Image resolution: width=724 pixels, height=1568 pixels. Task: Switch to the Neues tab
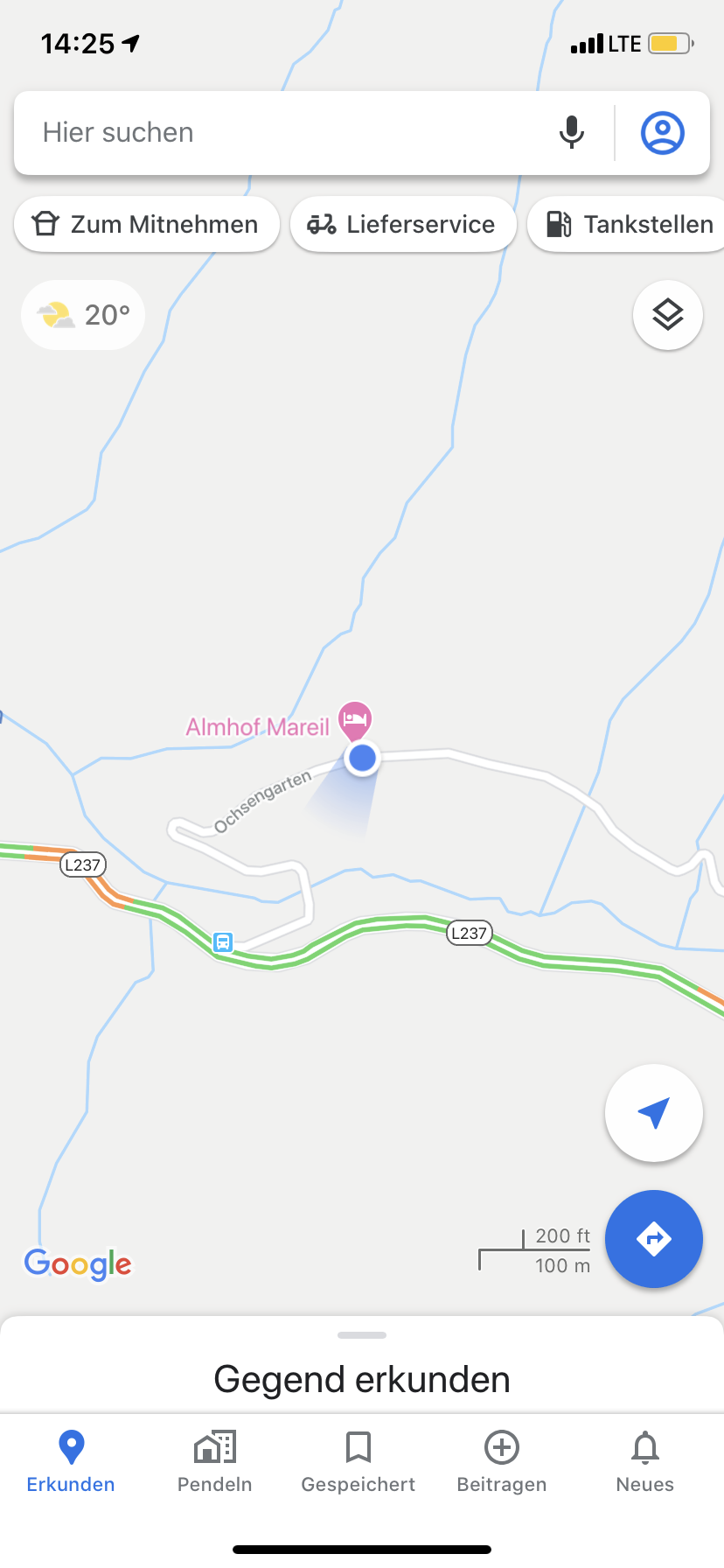click(645, 1462)
